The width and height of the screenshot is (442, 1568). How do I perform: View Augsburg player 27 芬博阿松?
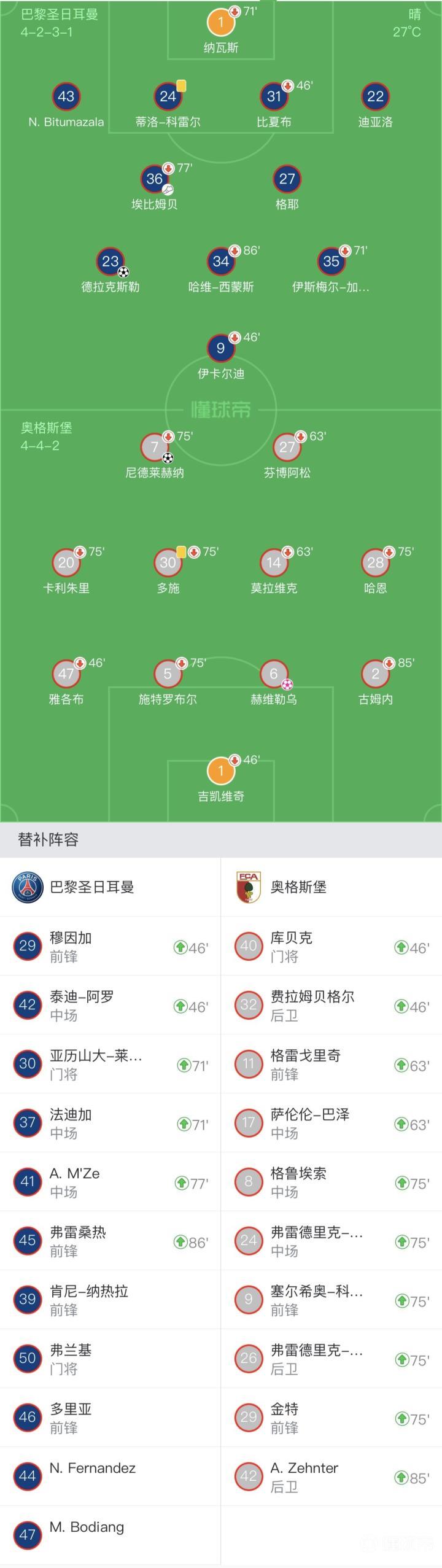coord(287,448)
